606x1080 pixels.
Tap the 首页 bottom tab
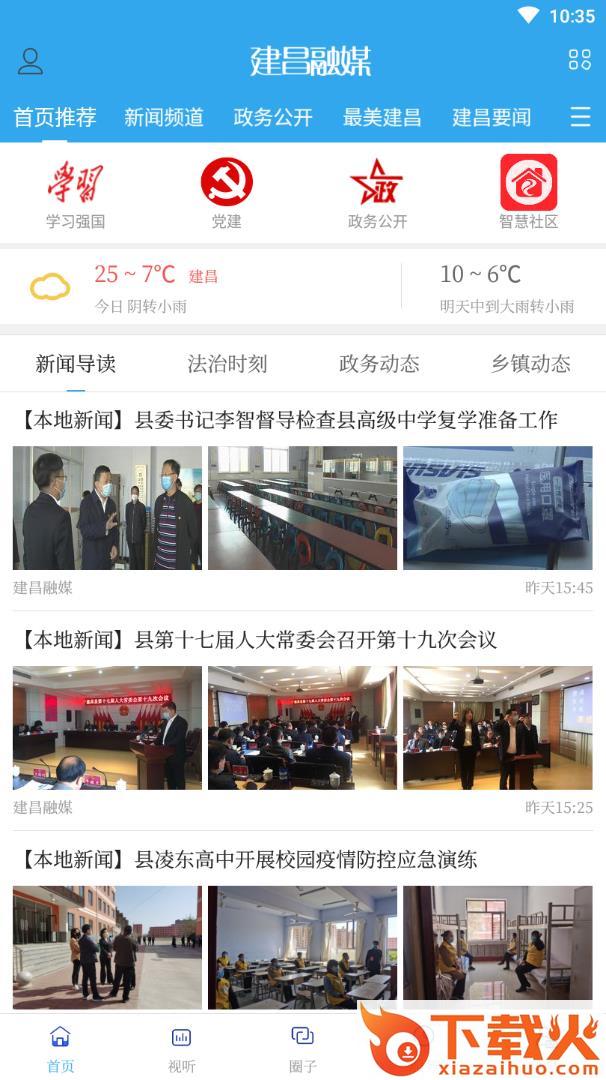pos(61,1048)
